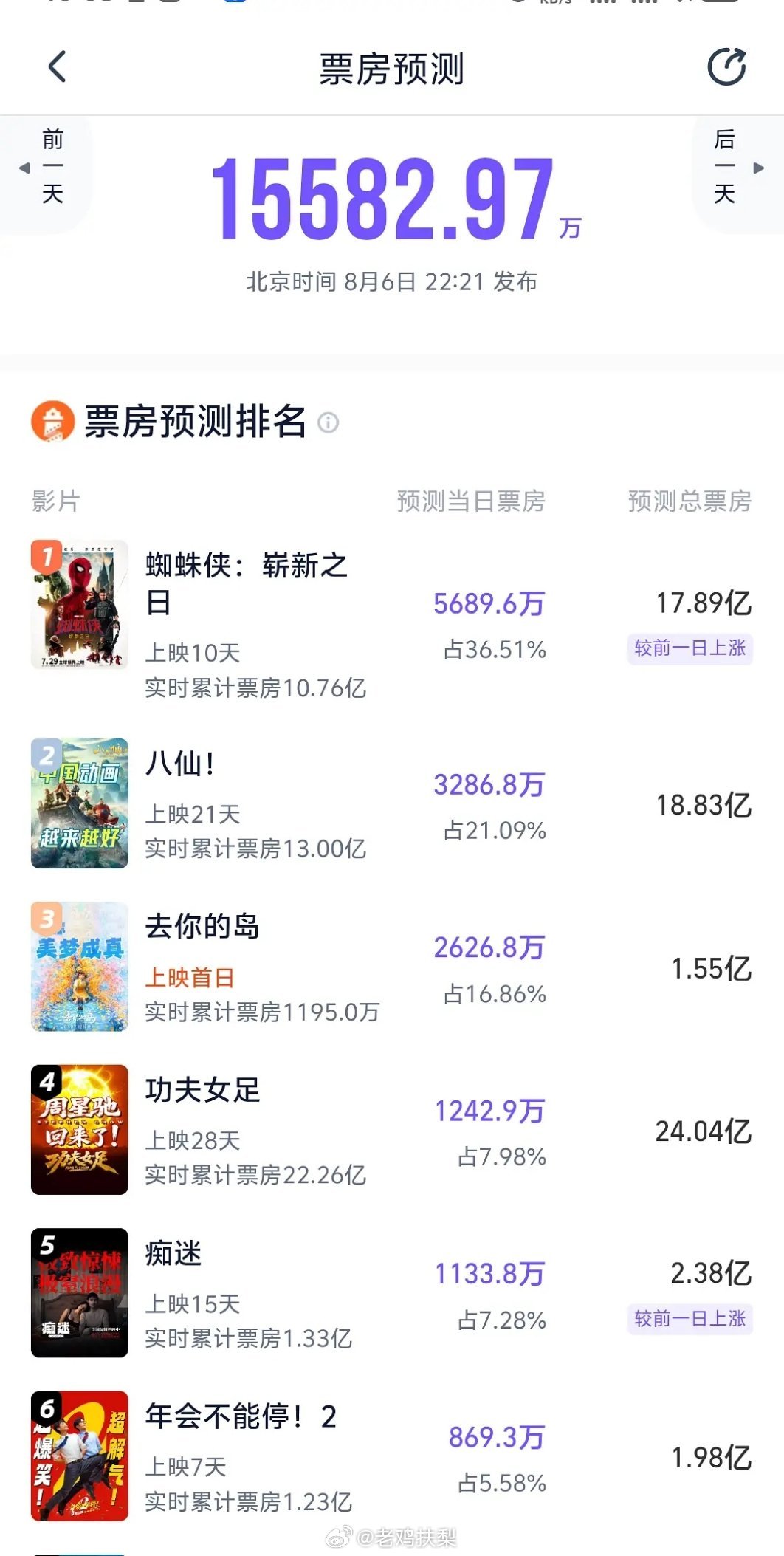Tap the share icon in the header
784x1556 pixels.
click(x=726, y=67)
